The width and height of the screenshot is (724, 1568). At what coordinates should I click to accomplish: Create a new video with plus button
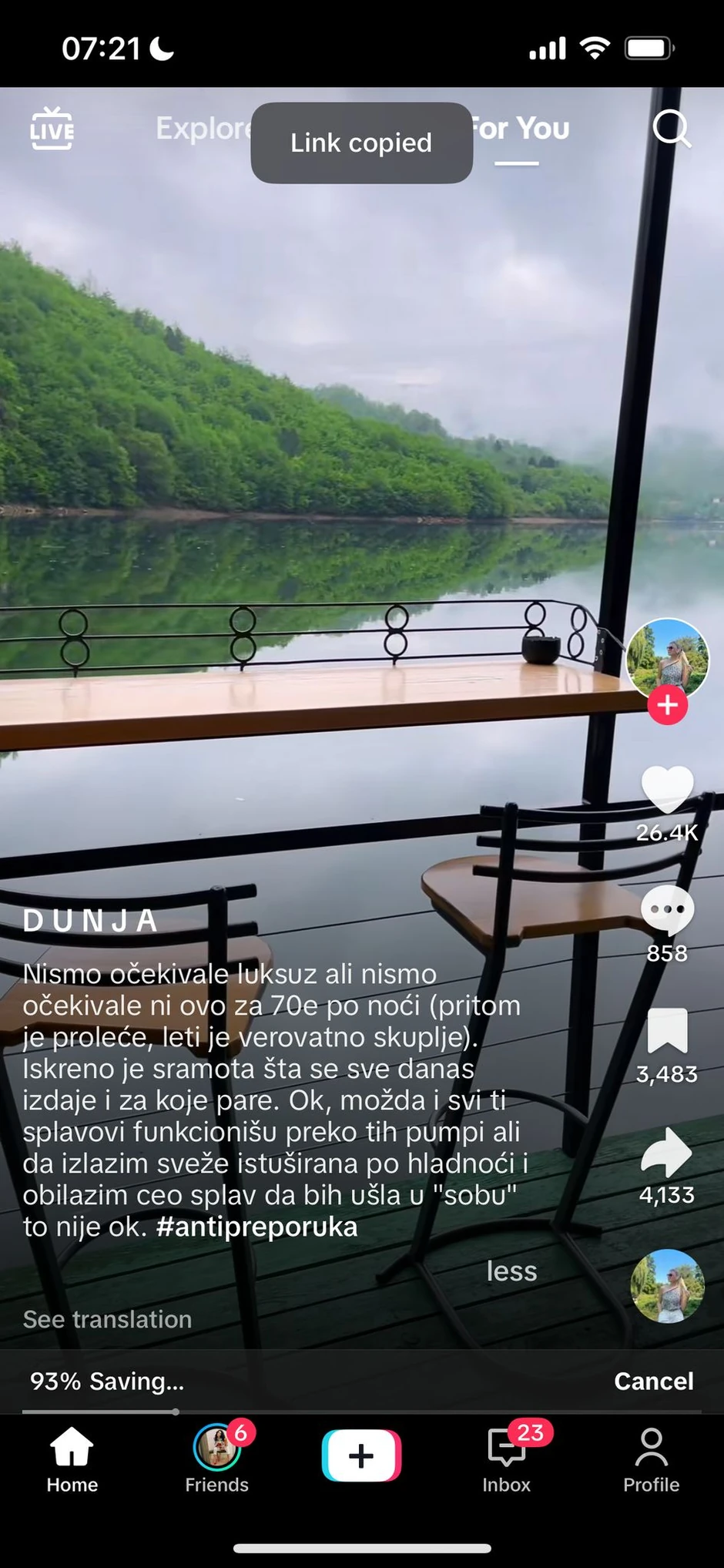click(361, 1456)
